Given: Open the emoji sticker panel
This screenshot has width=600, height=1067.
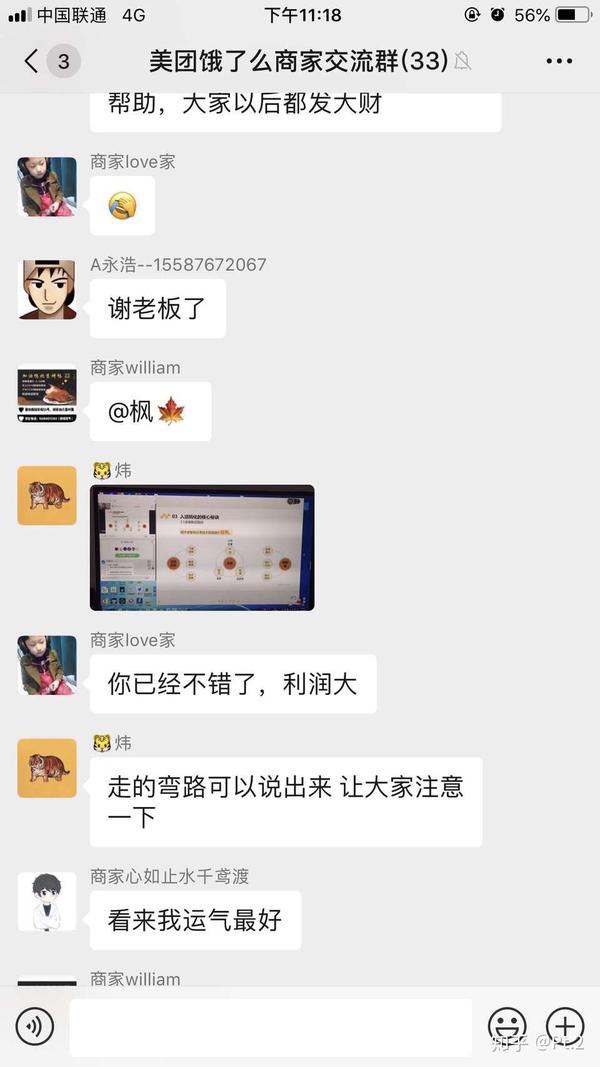Looking at the screenshot, I should pos(507,1027).
